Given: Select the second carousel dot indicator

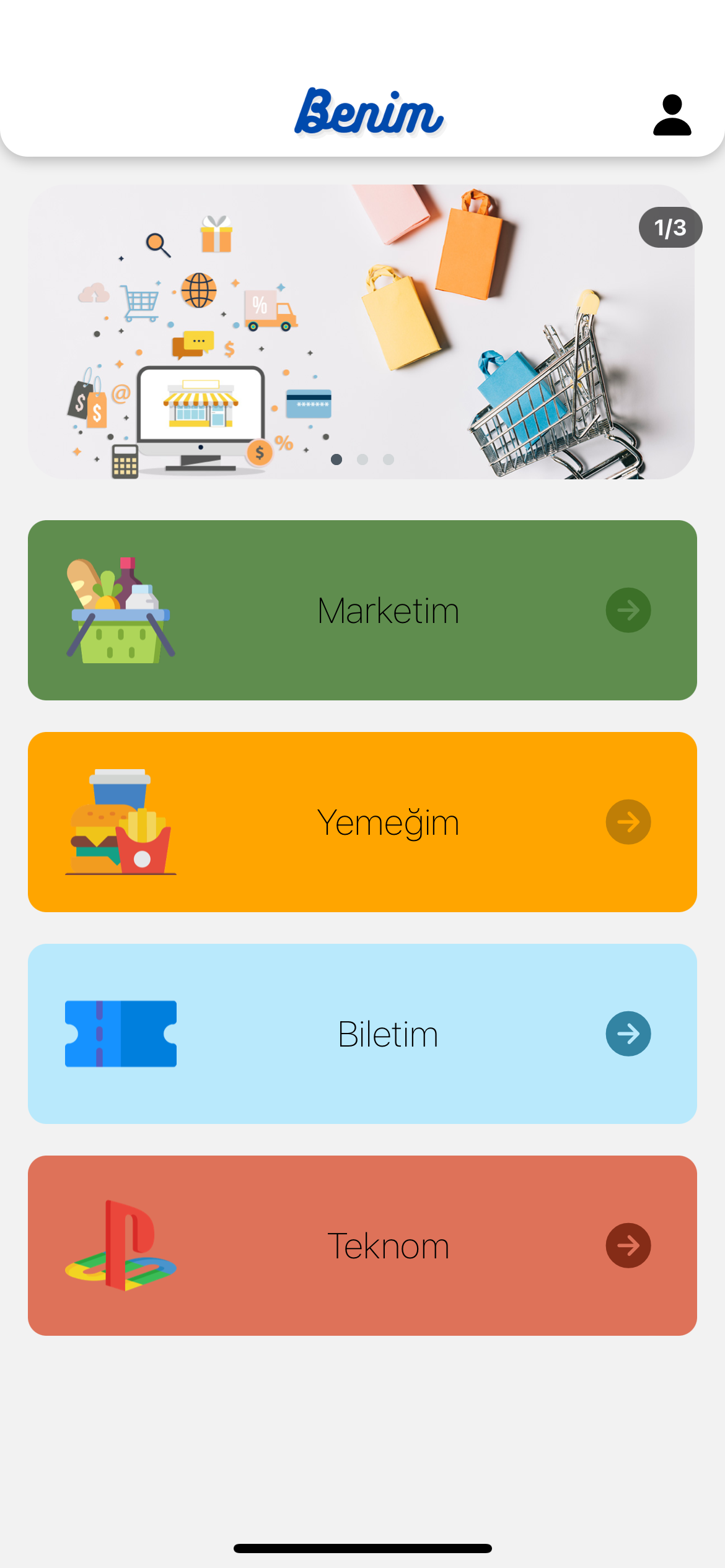Looking at the screenshot, I should pos(362,459).
